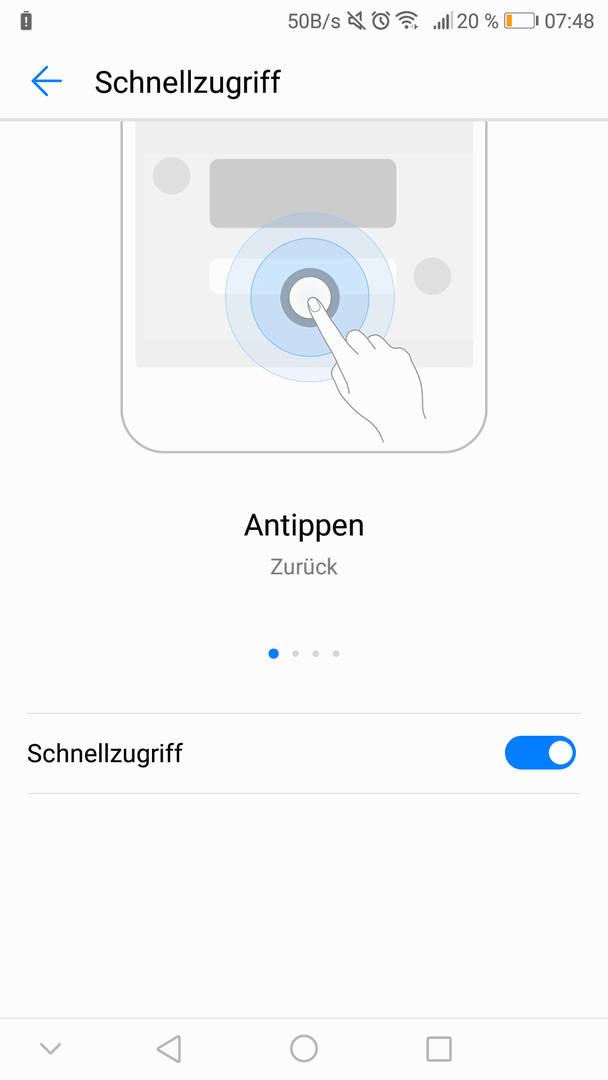Go back from the Schnellzugriff screen
Image resolution: width=608 pixels, height=1080 pixels.
point(46,82)
